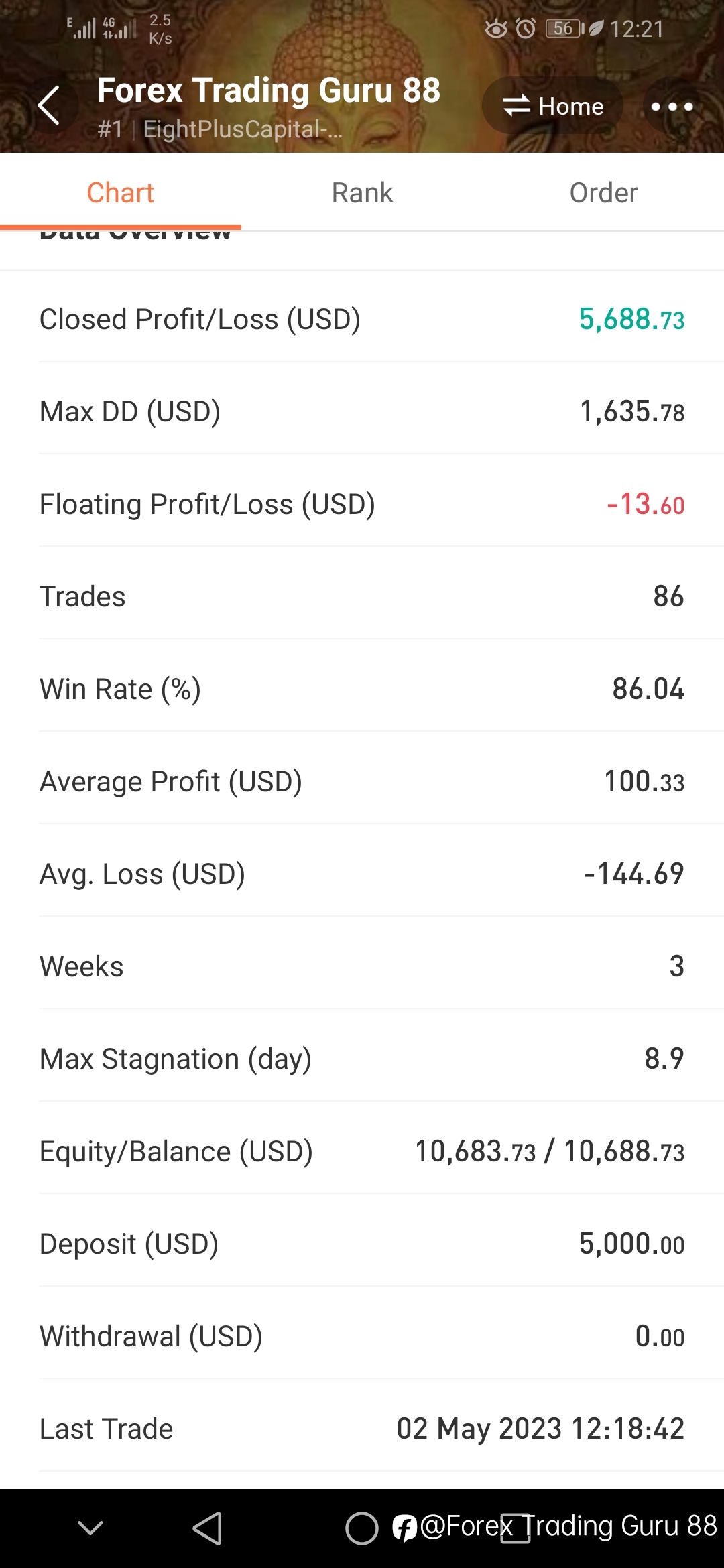The width and height of the screenshot is (724, 1568).
Task: Tap the Home switch button
Action: [x=553, y=106]
